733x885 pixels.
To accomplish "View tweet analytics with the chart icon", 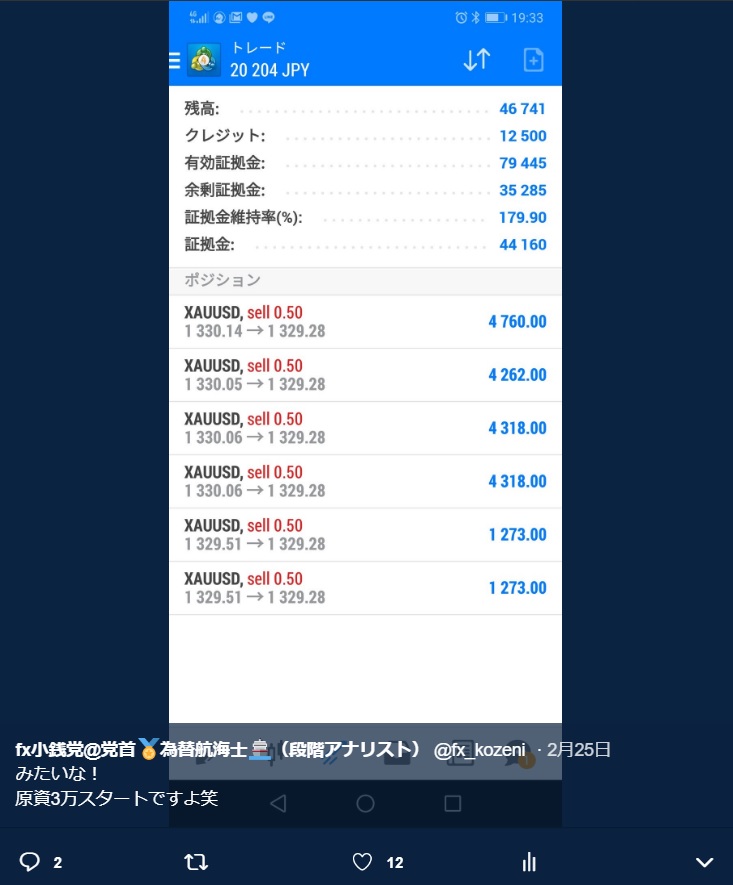I will tap(528, 861).
